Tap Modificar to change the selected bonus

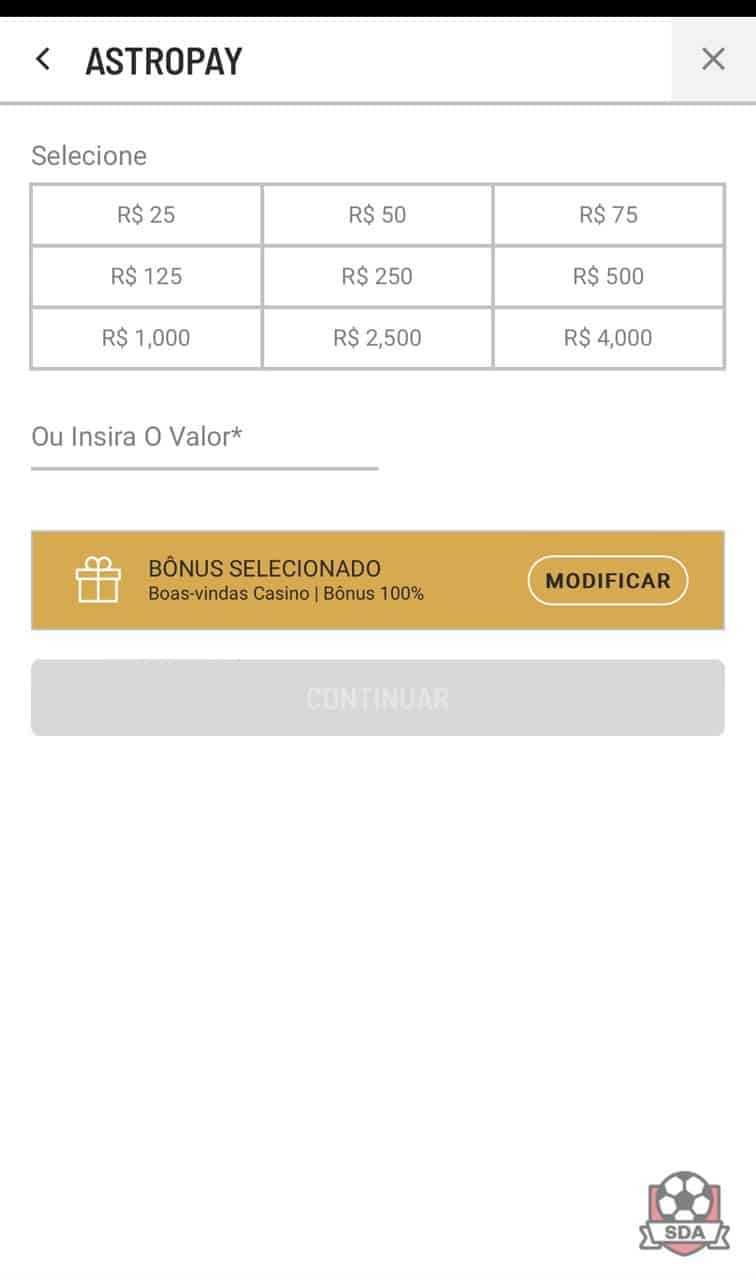tap(608, 580)
